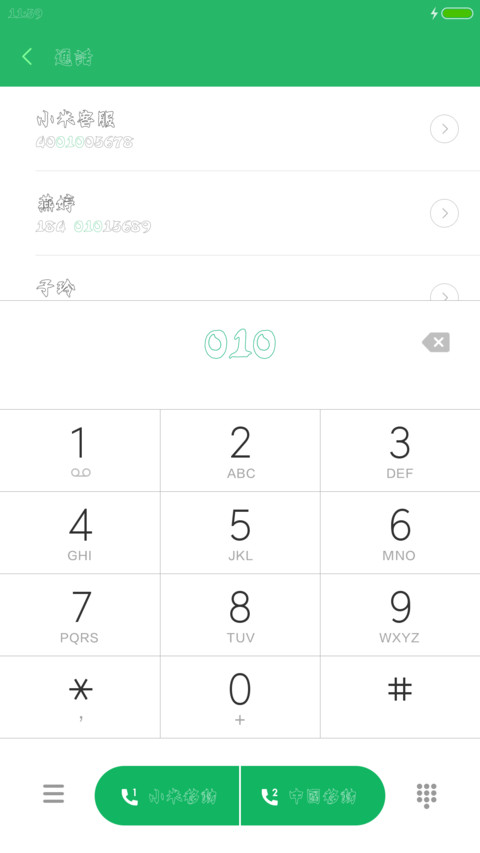Tap the hash key
The width and height of the screenshot is (480, 853).
click(x=400, y=697)
